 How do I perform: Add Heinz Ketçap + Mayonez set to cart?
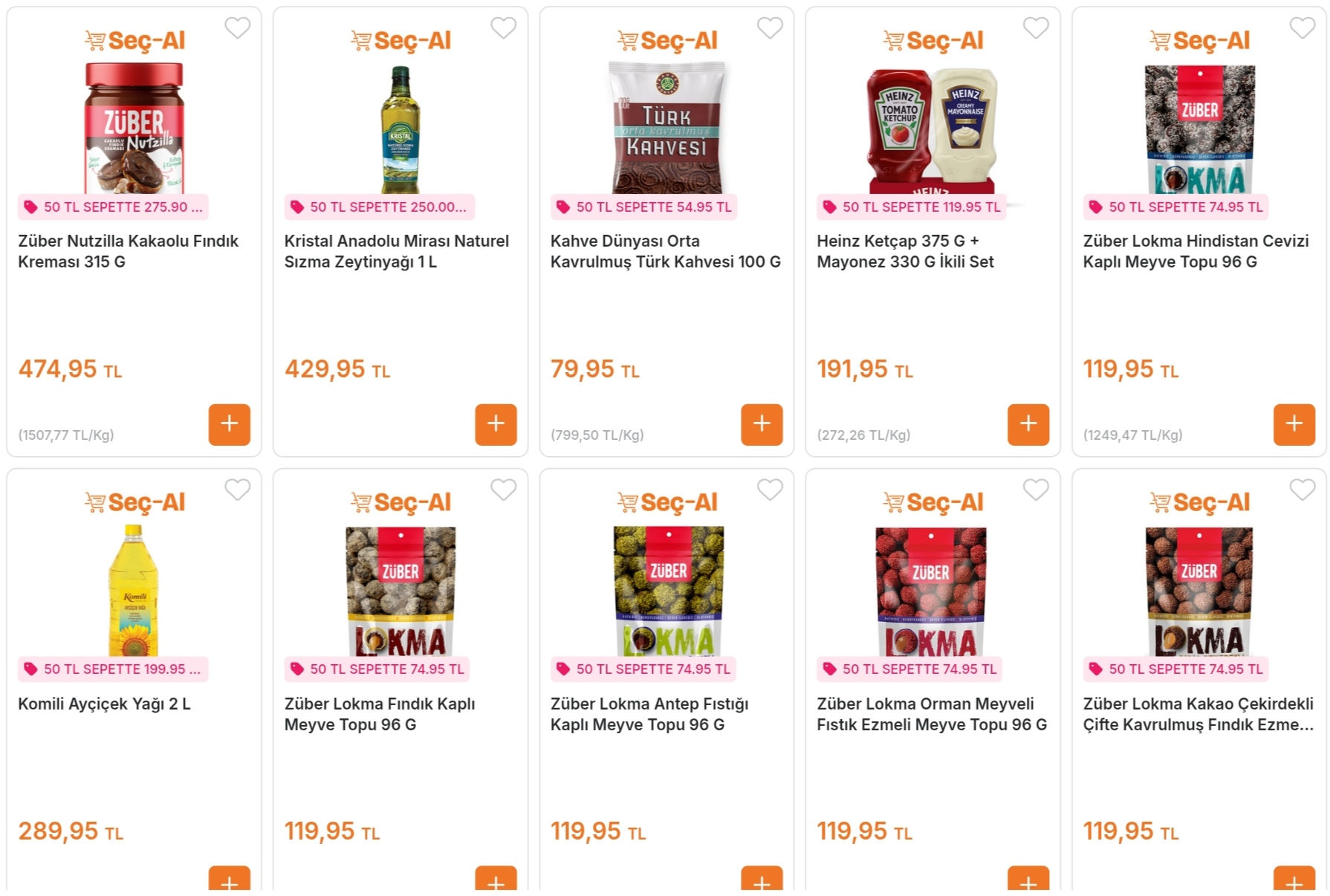(x=1028, y=424)
